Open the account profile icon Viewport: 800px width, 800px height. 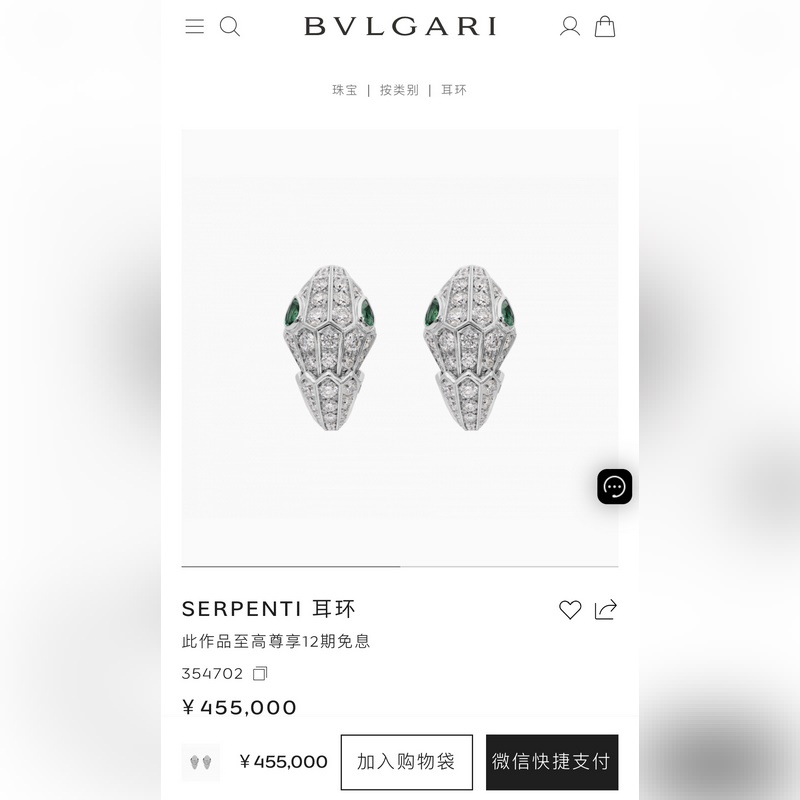click(570, 26)
